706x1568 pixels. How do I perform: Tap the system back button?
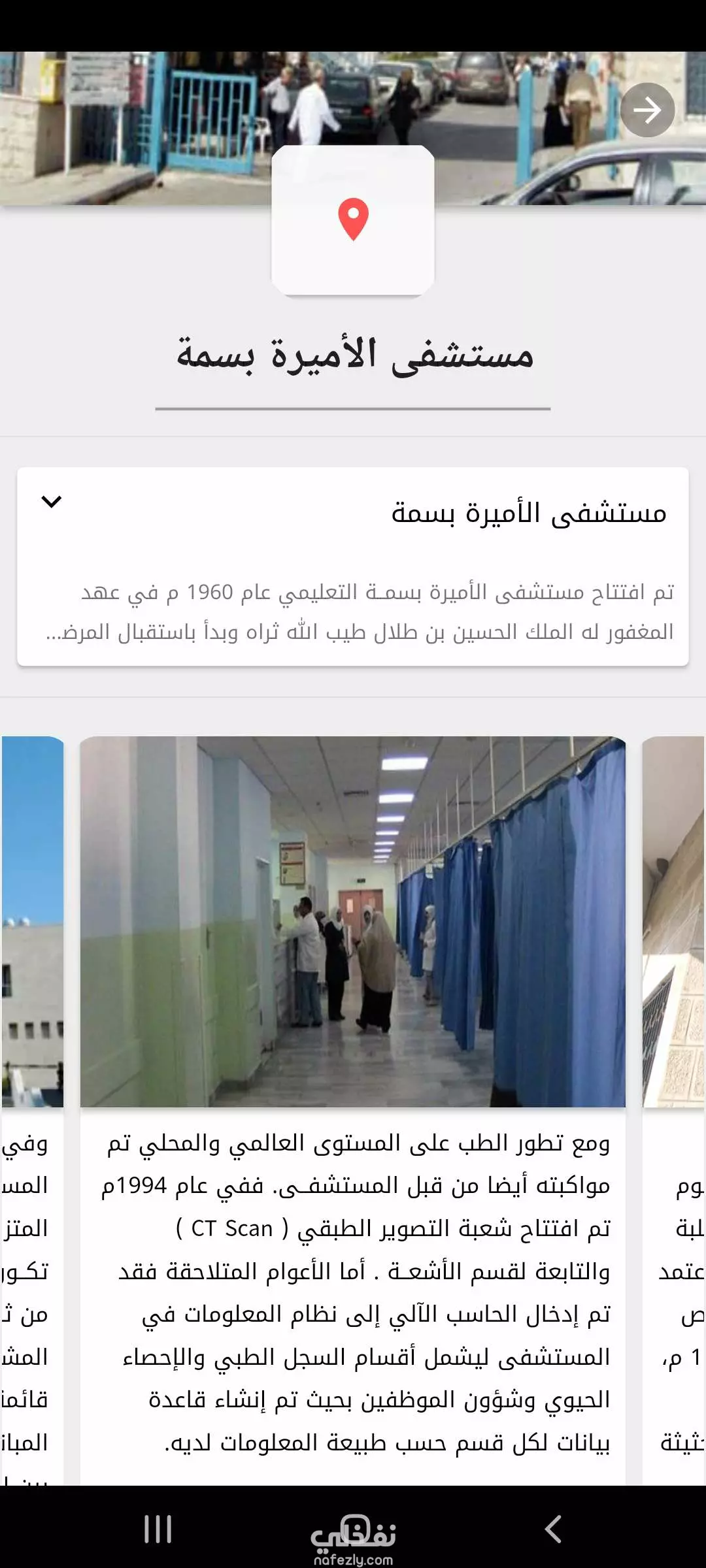pos(553,1529)
